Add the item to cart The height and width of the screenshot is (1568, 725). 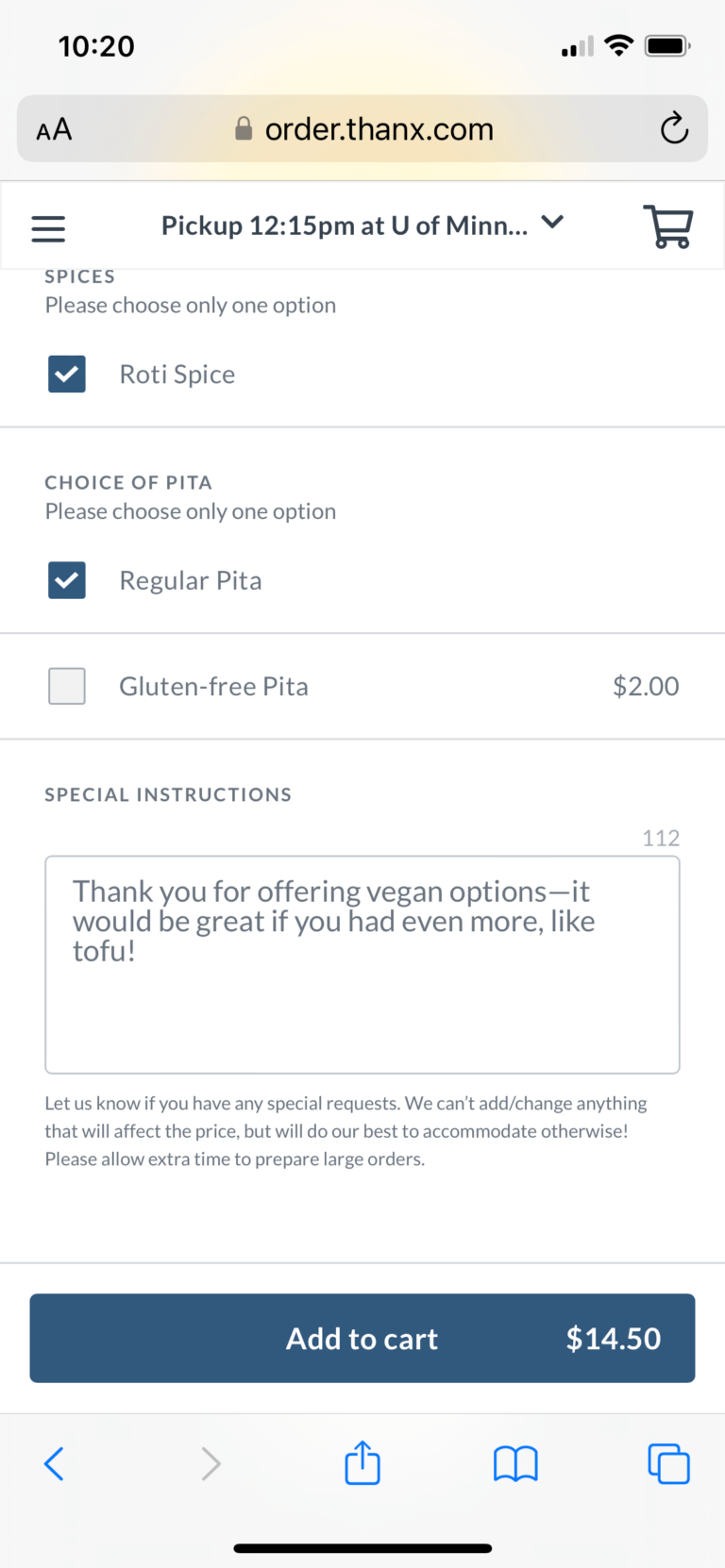click(362, 1338)
